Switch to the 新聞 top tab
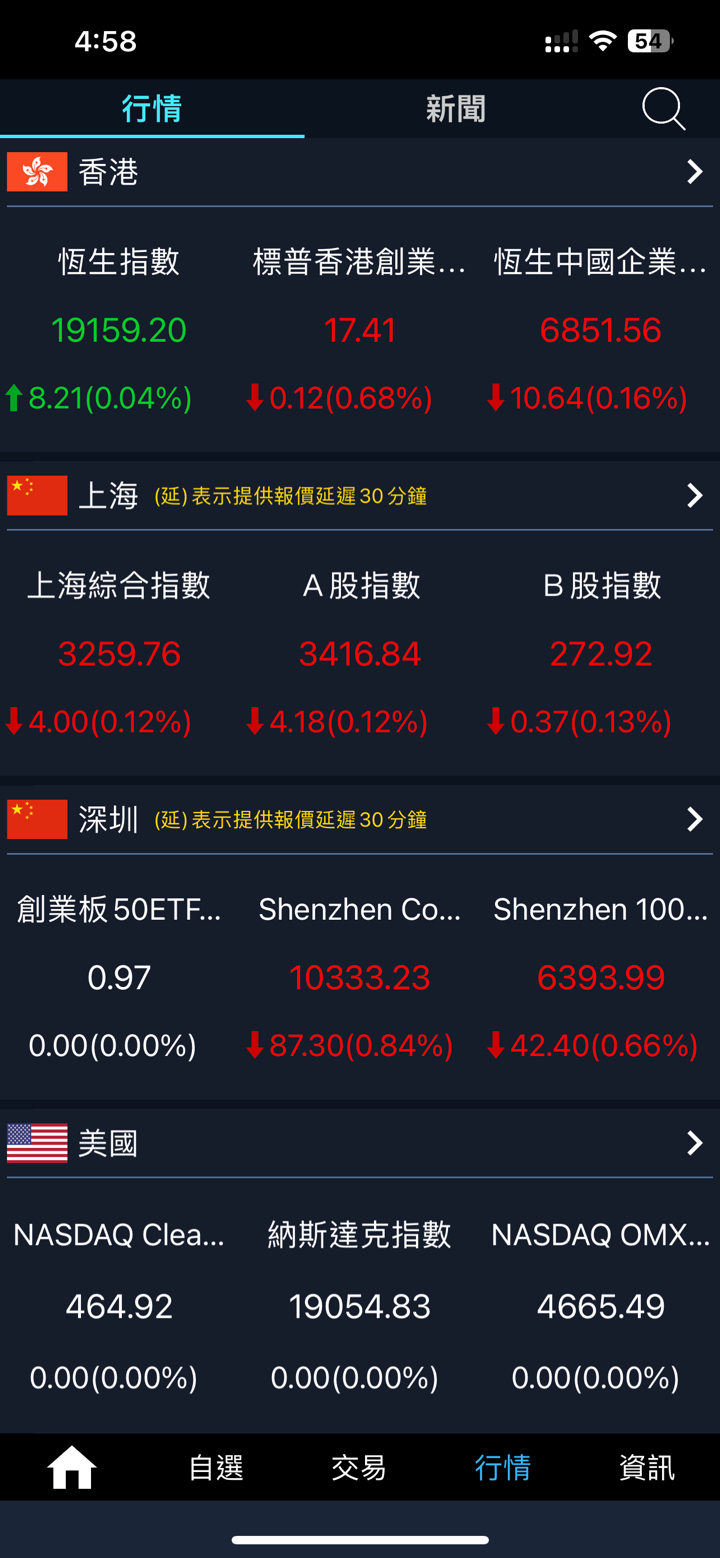Viewport: 720px width, 1558px height. pos(455,109)
